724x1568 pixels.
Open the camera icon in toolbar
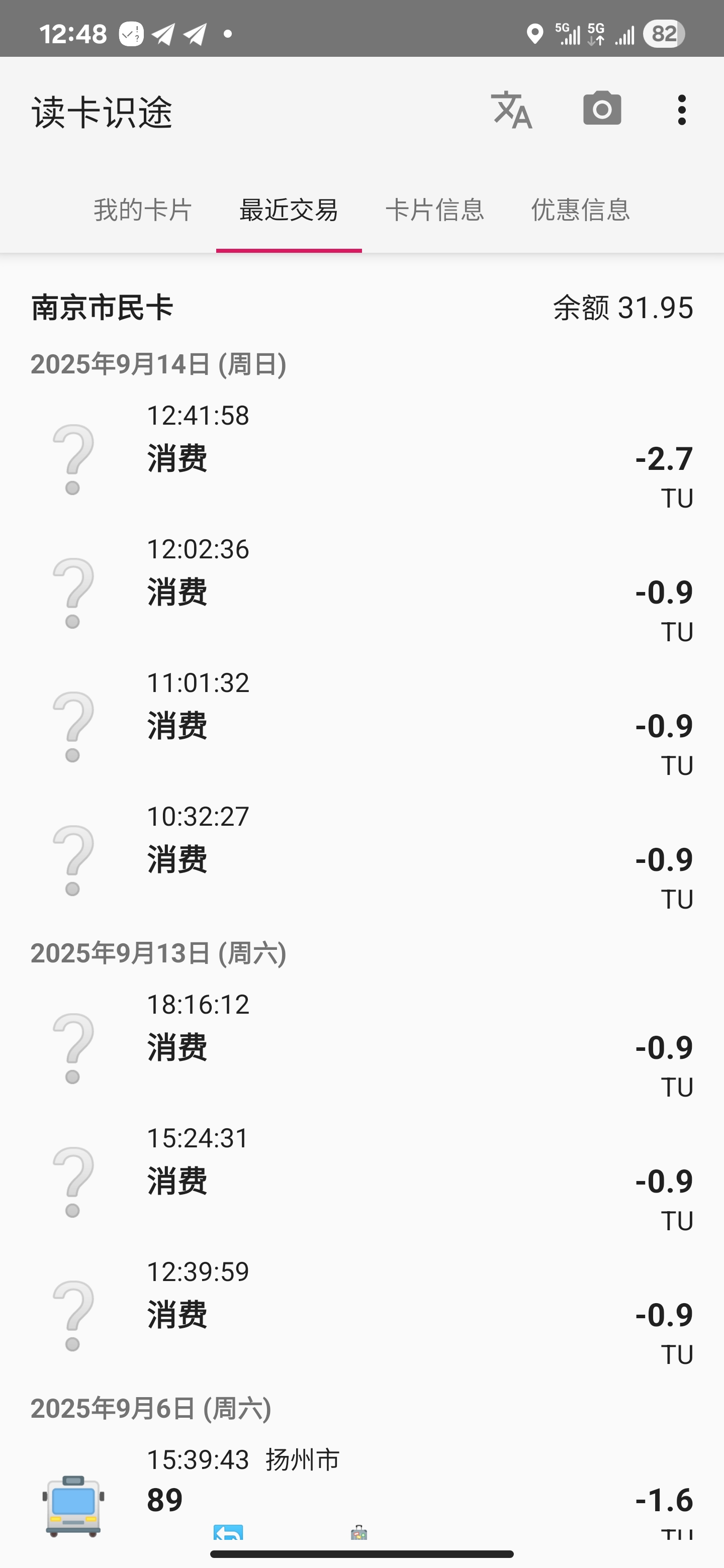602,109
